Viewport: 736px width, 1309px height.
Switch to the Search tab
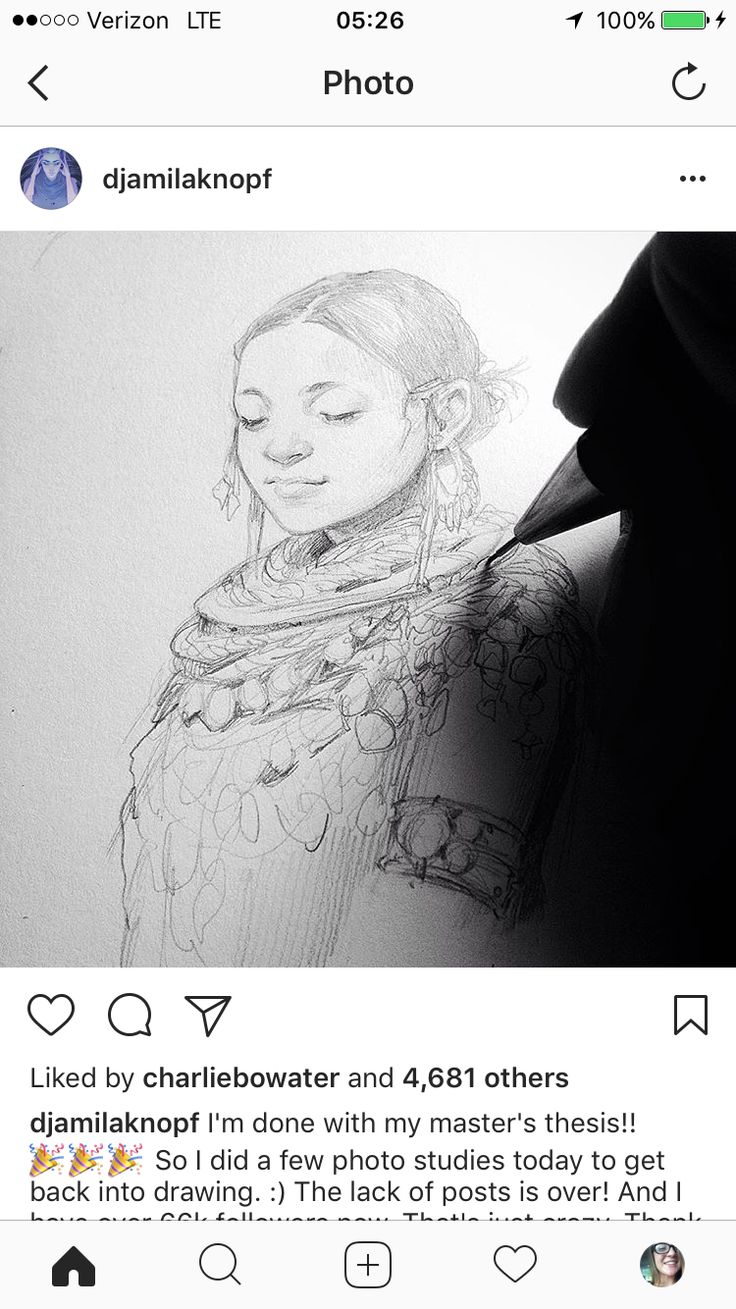coord(219,1266)
